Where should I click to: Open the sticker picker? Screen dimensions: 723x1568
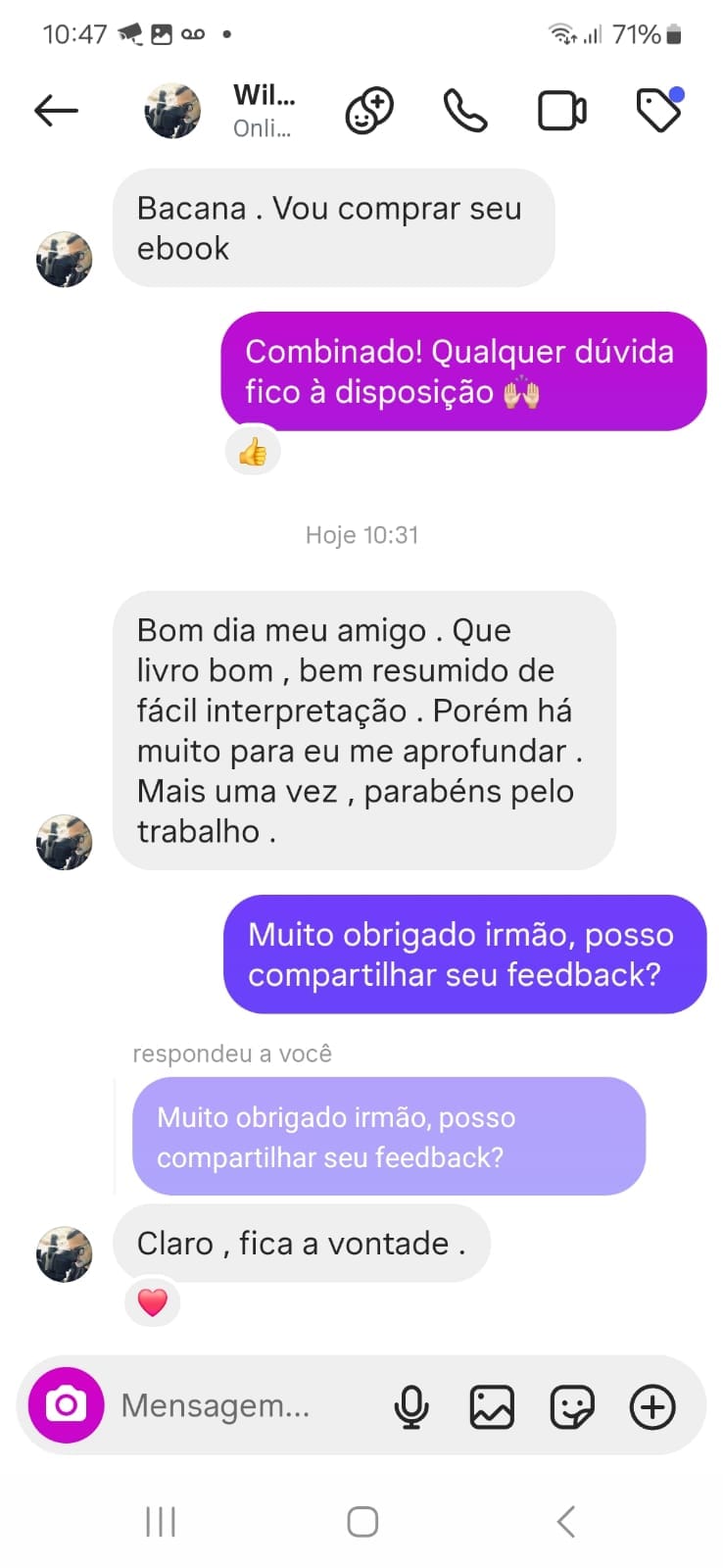572,1407
